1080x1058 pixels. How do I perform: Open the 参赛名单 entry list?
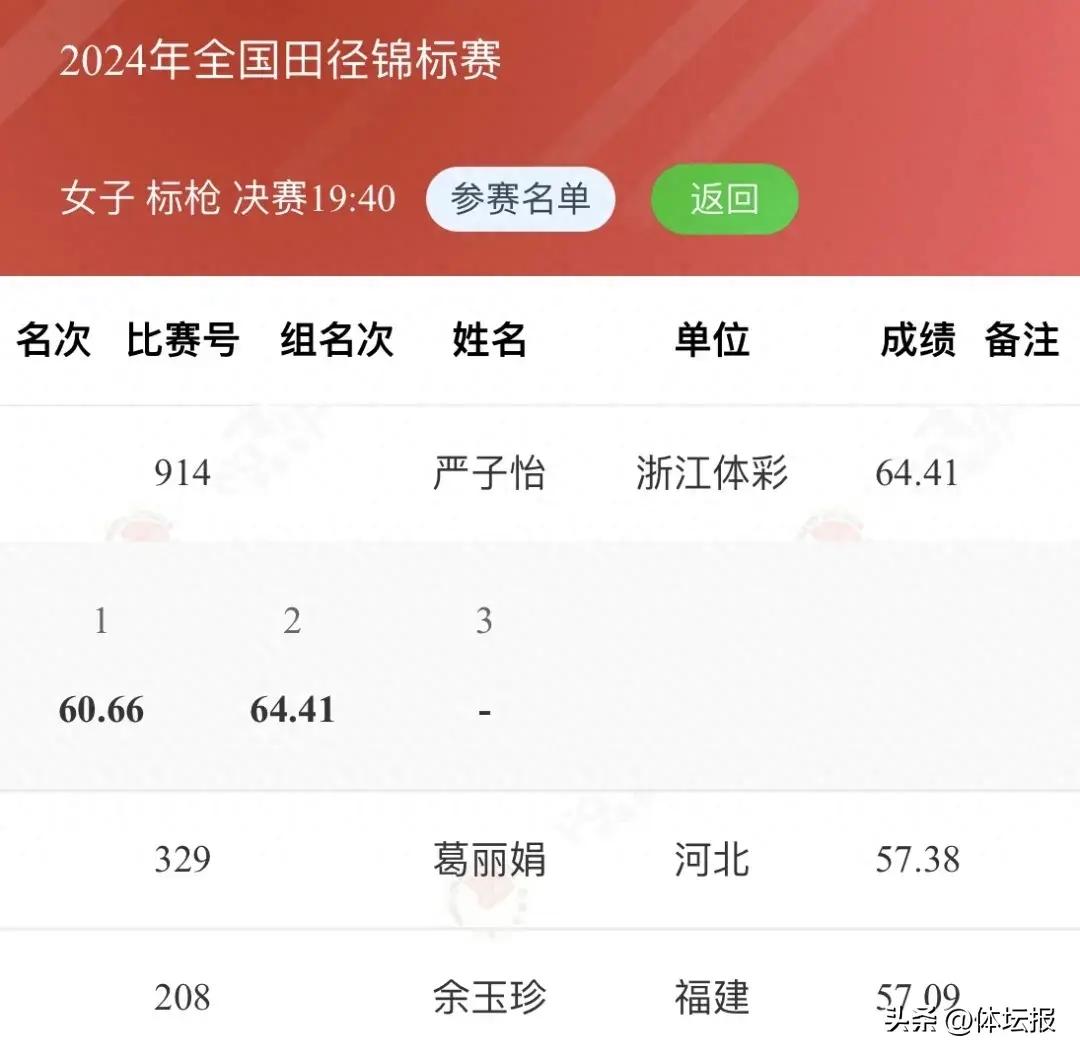click(520, 199)
